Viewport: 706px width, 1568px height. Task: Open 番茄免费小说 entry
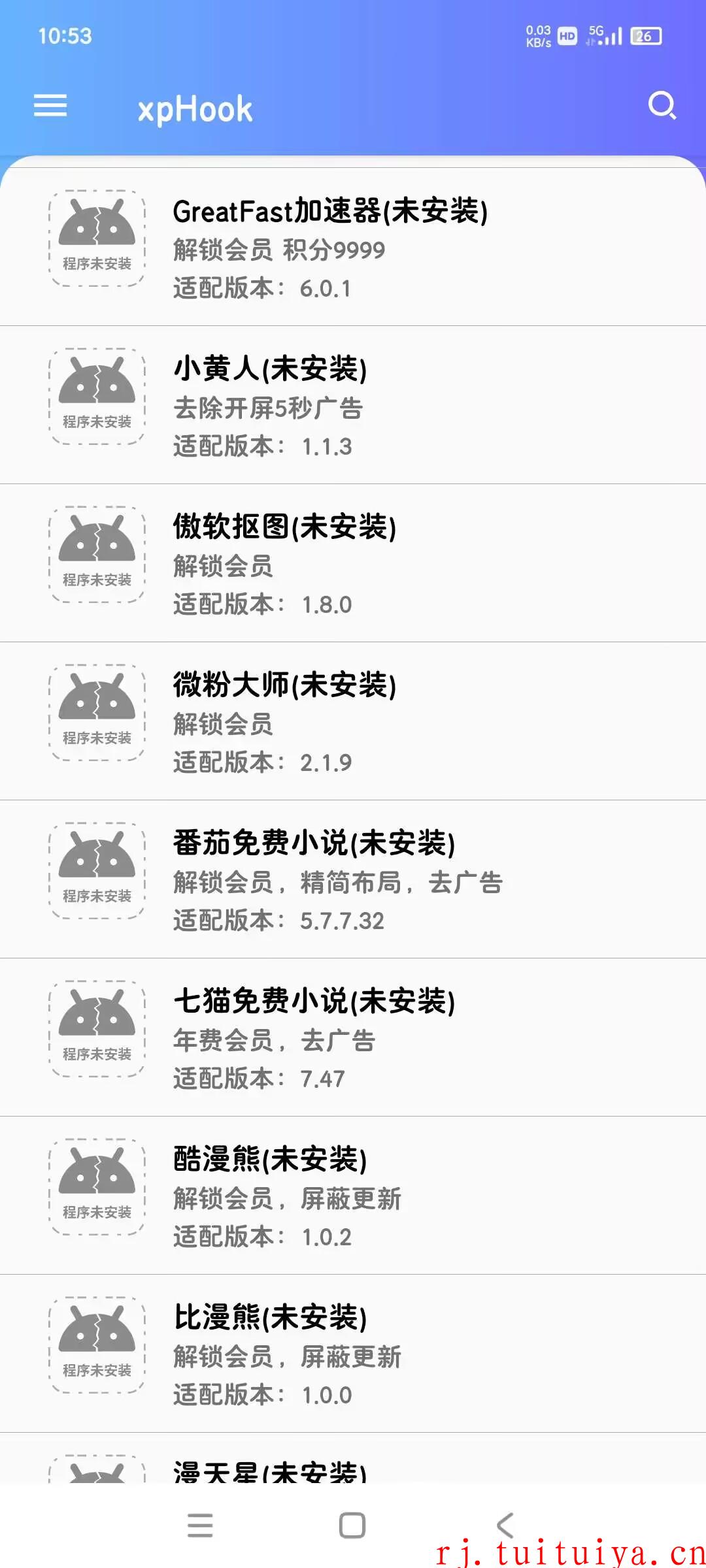coord(353,879)
